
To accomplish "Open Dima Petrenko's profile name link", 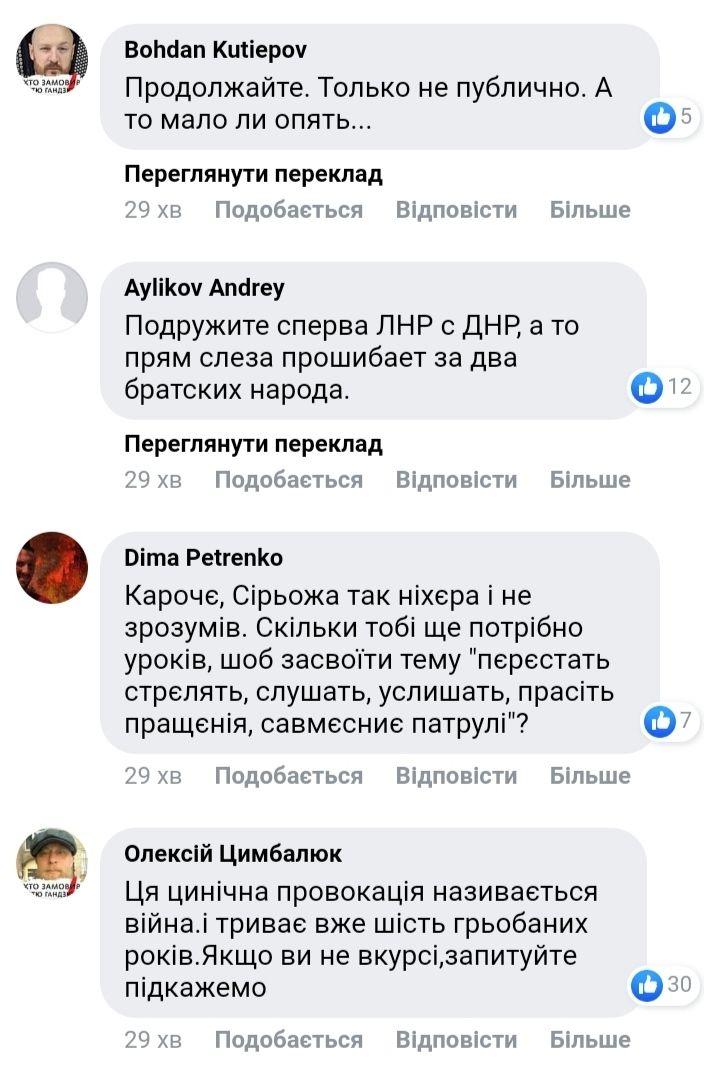I will point(203,557).
